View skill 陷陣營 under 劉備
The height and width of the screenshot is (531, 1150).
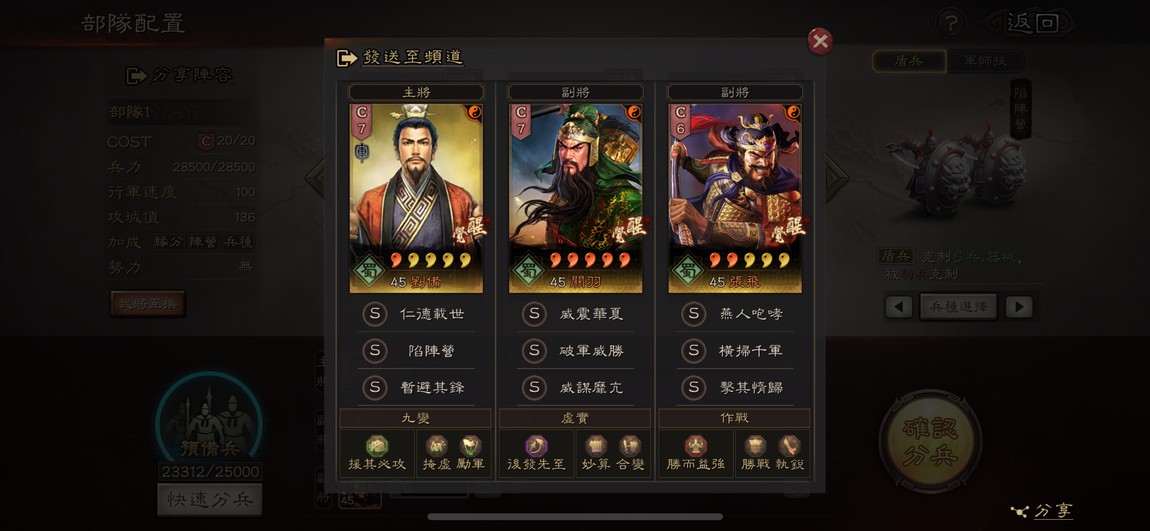(416, 351)
